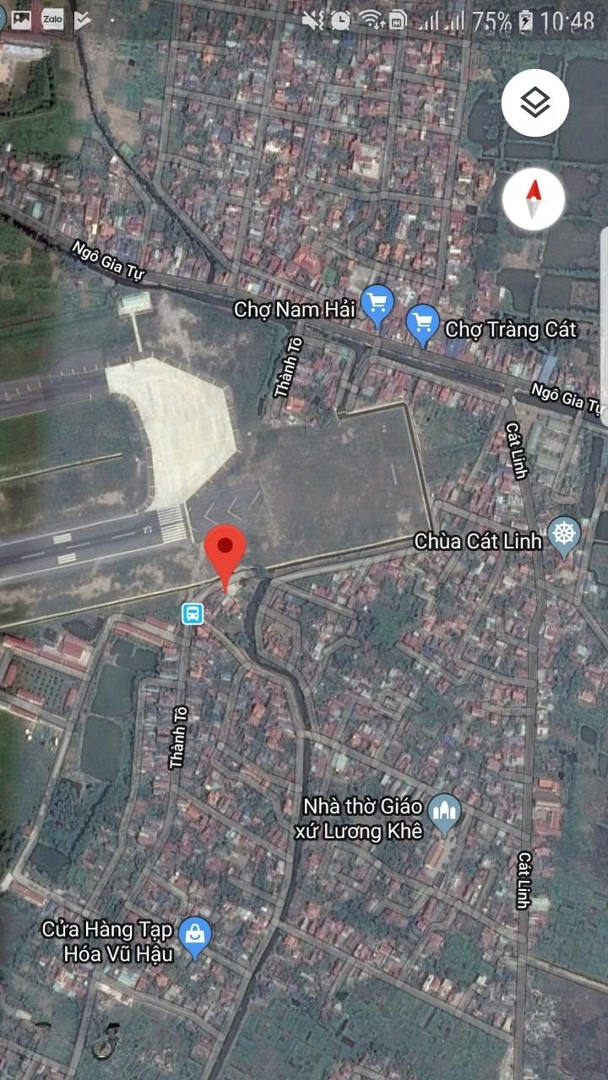Select the Chợ Nam Hải shopping marker

pyautogui.click(x=376, y=304)
